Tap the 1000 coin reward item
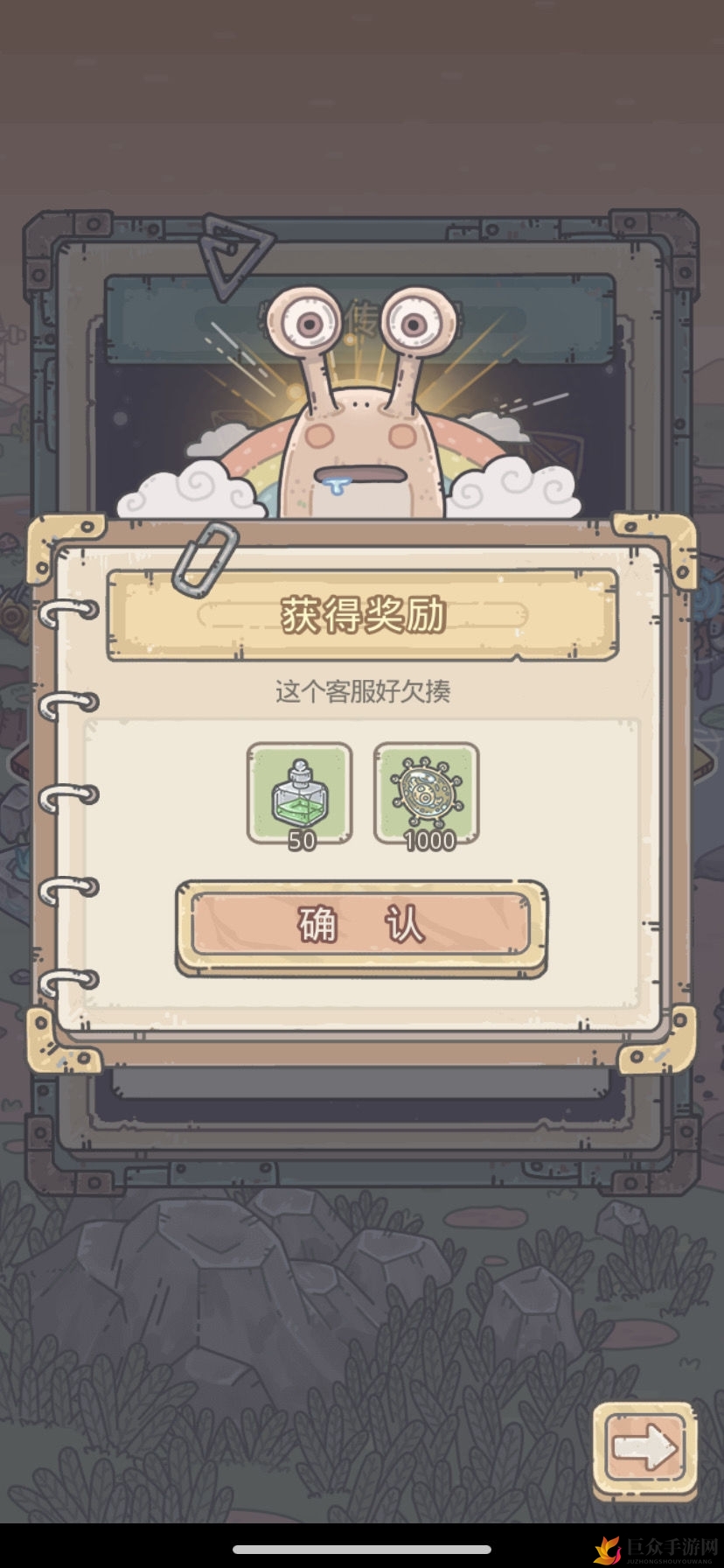The width and height of the screenshot is (724, 1568). coord(426,793)
